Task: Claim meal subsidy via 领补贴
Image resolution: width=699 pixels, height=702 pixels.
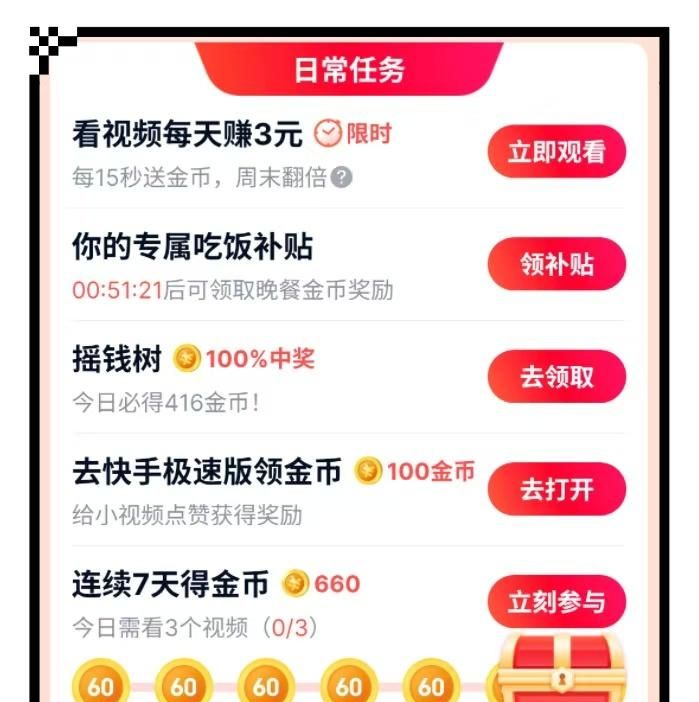Action: click(x=556, y=264)
